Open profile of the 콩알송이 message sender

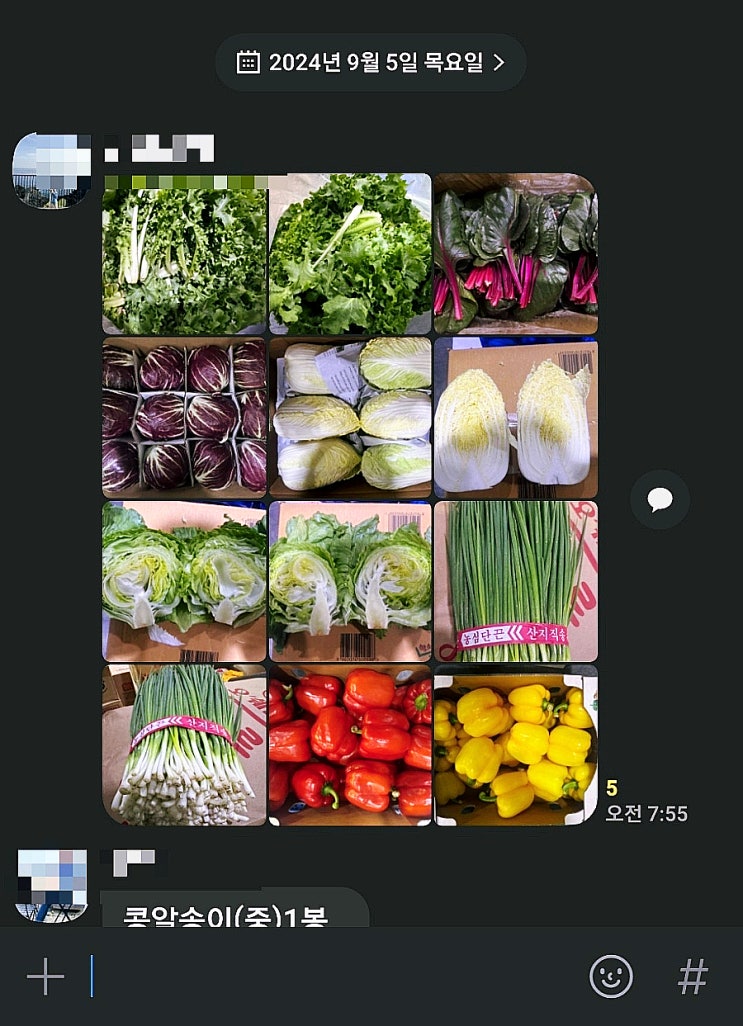coord(51,885)
